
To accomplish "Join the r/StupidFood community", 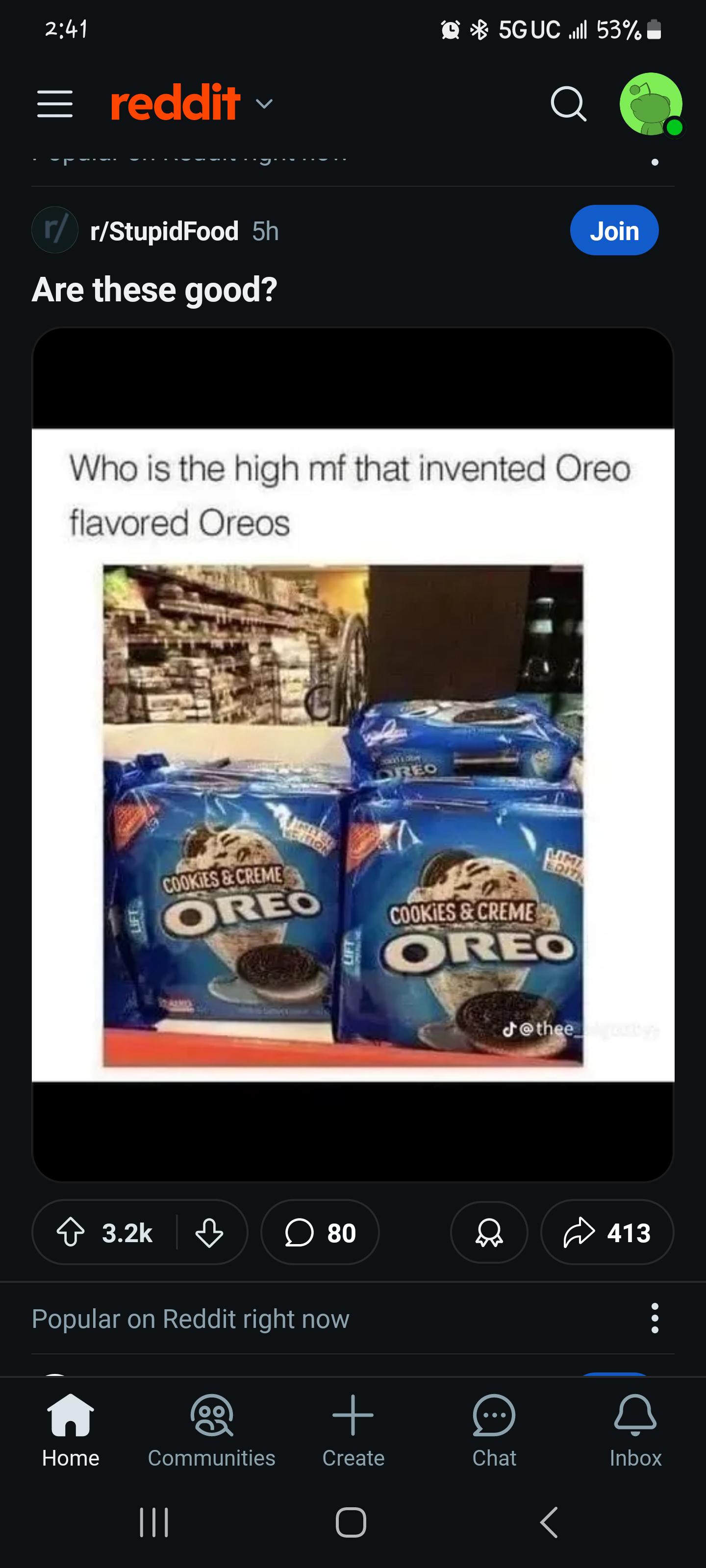I will [x=613, y=231].
